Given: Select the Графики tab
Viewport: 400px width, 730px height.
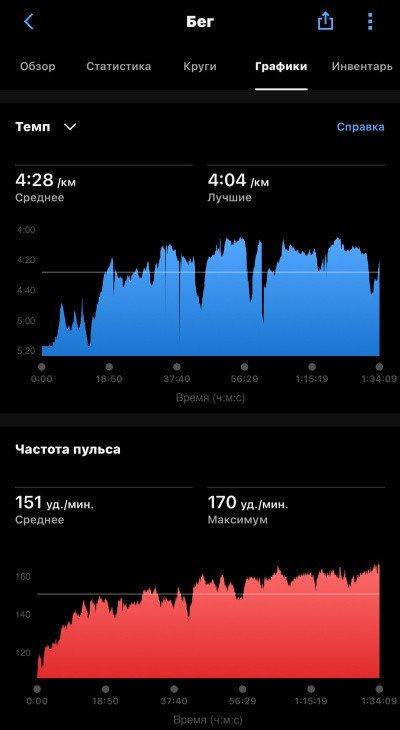Looking at the screenshot, I should [281, 67].
